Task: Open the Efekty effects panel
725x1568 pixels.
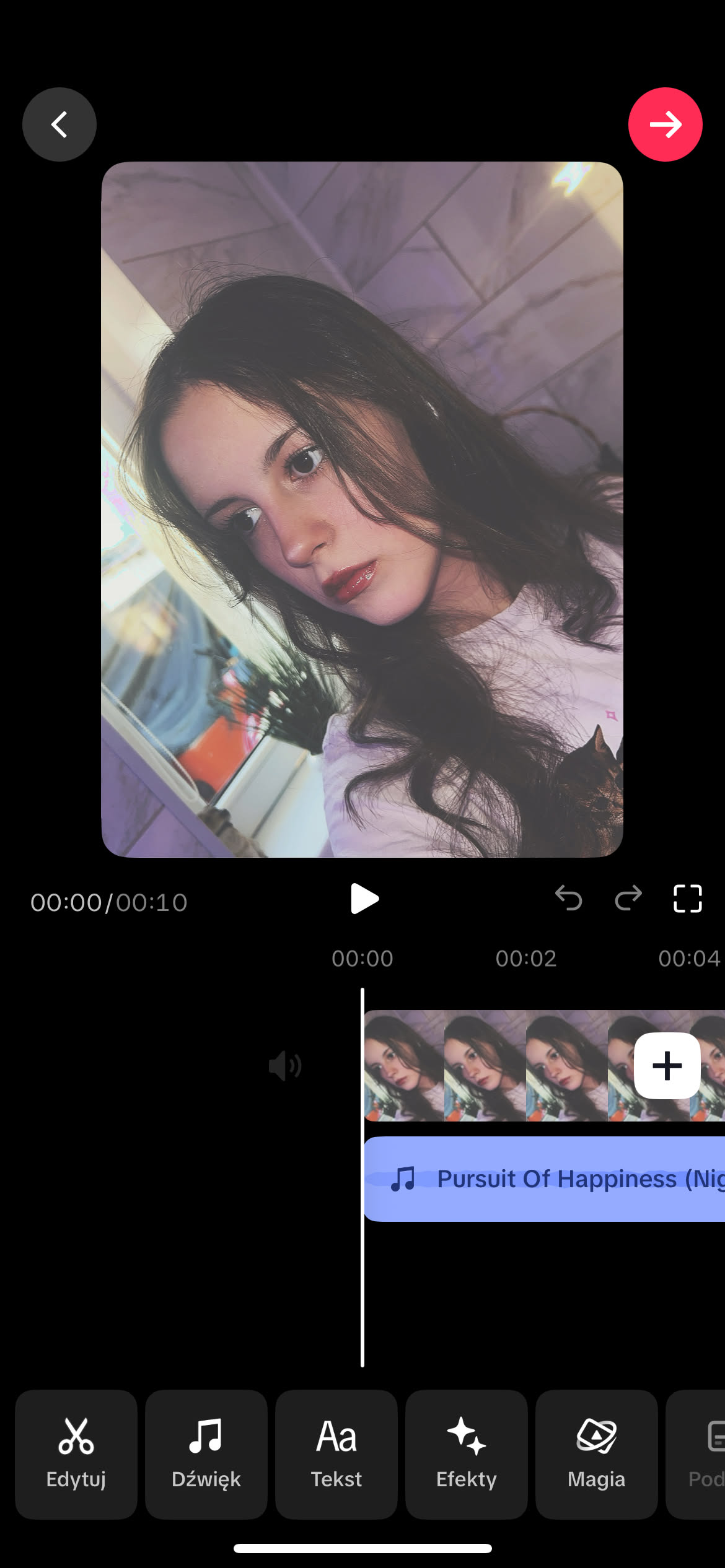Action: (x=466, y=1454)
